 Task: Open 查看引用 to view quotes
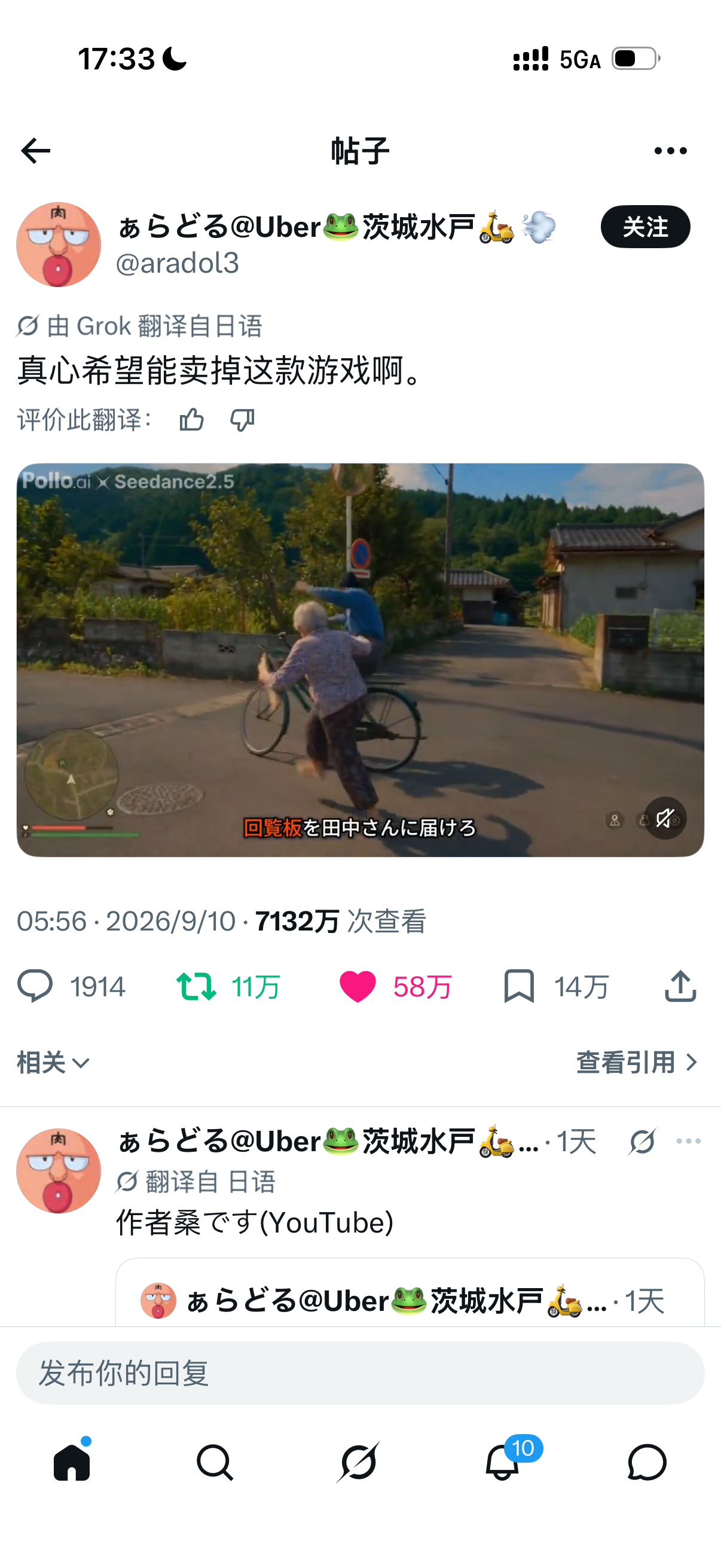point(637,1063)
